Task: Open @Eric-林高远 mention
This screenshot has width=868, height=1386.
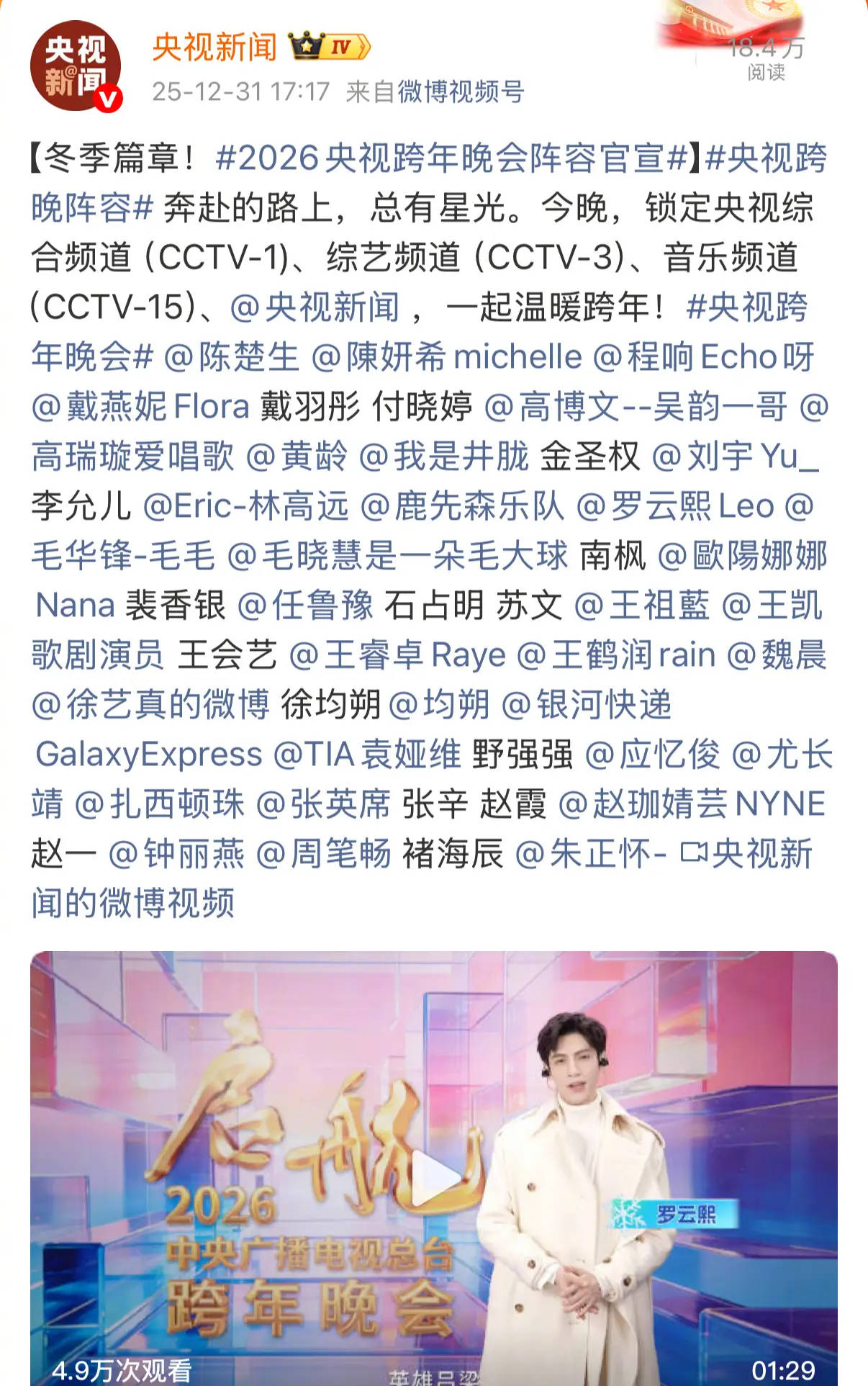Action: pos(245,506)
